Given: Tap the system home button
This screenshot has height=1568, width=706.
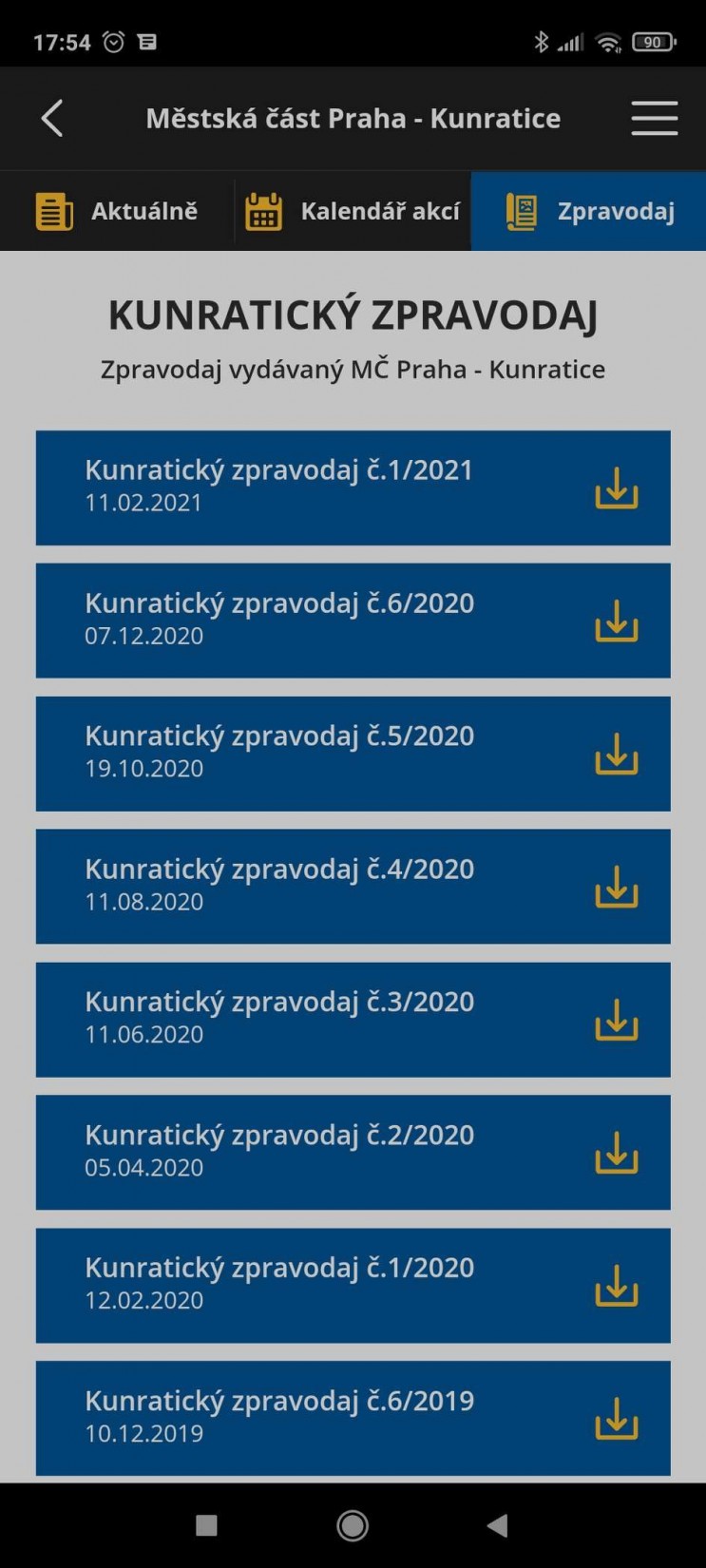Looking at the screenshot, I should (x=353, y=1525).
